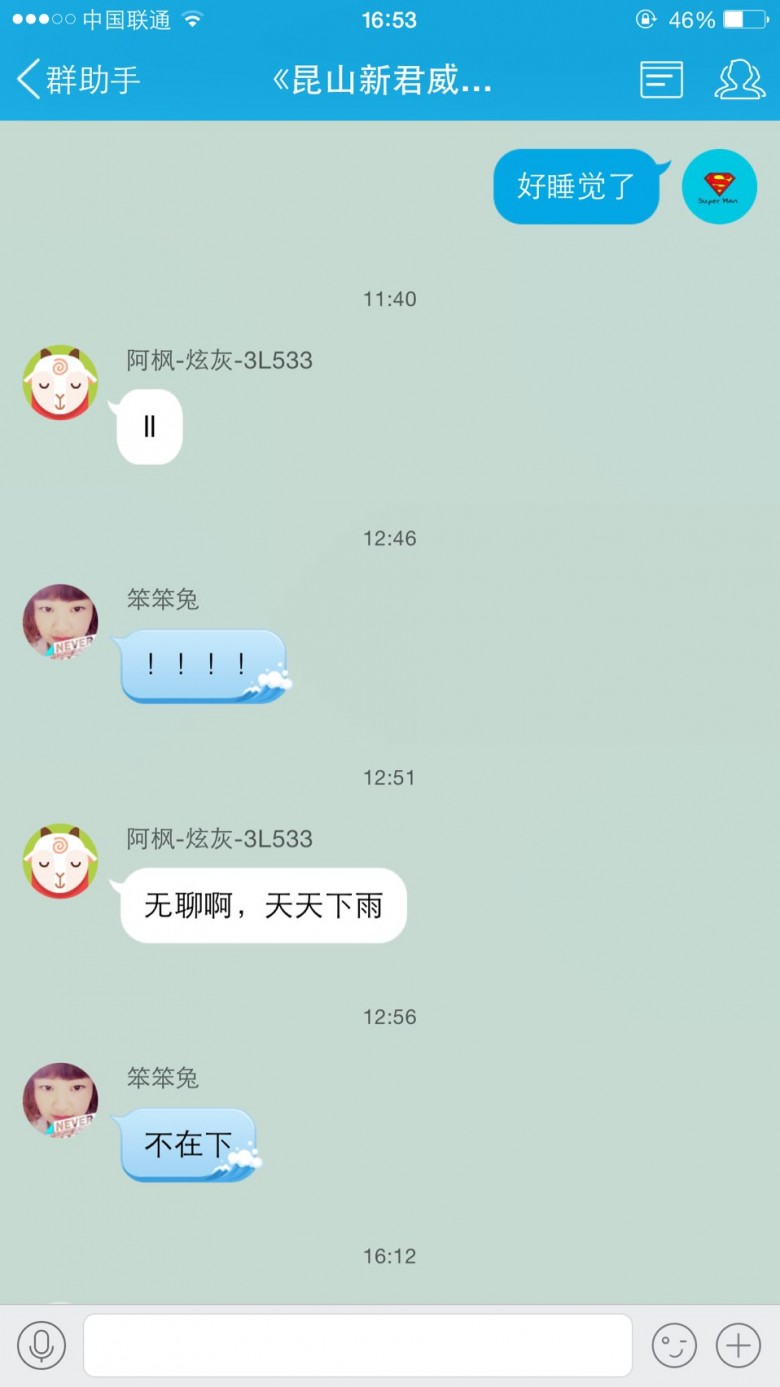Viewport: 780px width, 1387px height.
Task: Open the emoji picker
Action: coord(674,1345)
